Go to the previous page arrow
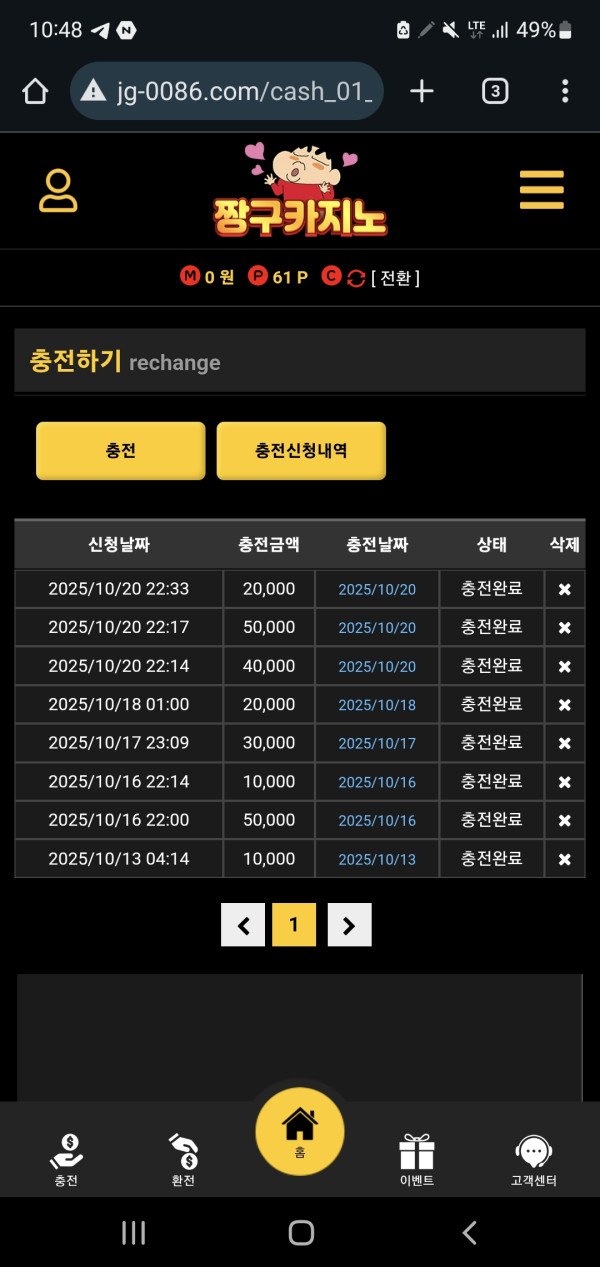Screen dimensions: 600x1267 pyautogui.click(x=243, y=925)
